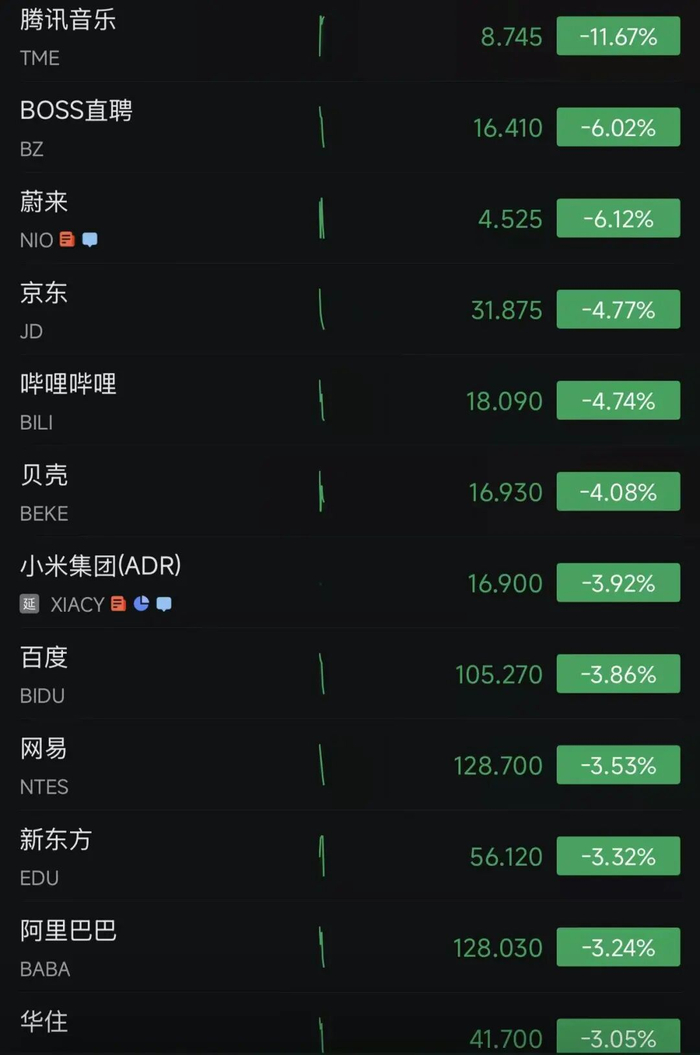Screen dimensions: 700x1055
Task: Open the BOSS直聘 BZ stock row
Action: pyautogui.click(x=350, y=128)
